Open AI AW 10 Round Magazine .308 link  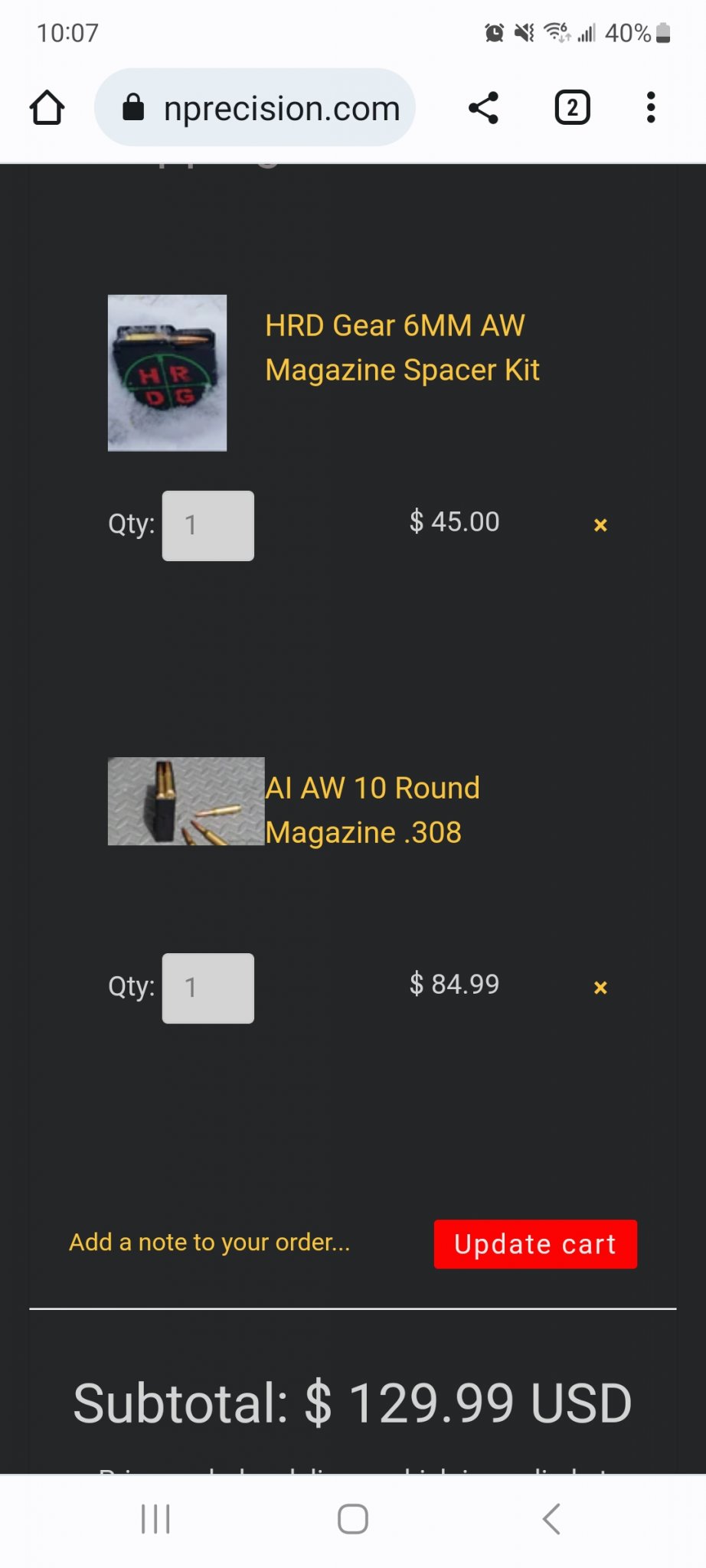click(x=372, y=810)
